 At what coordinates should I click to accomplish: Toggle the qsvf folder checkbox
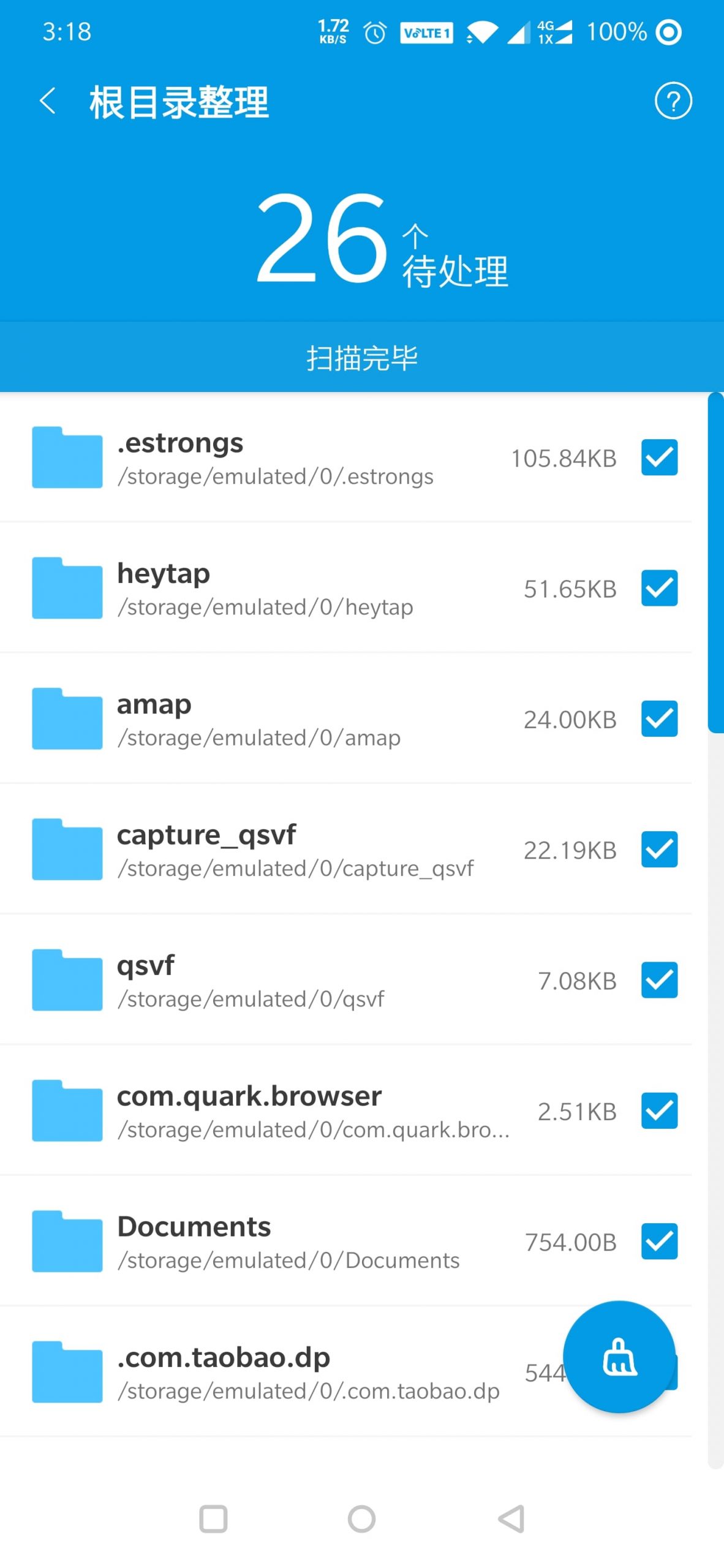tap(659, 980)
